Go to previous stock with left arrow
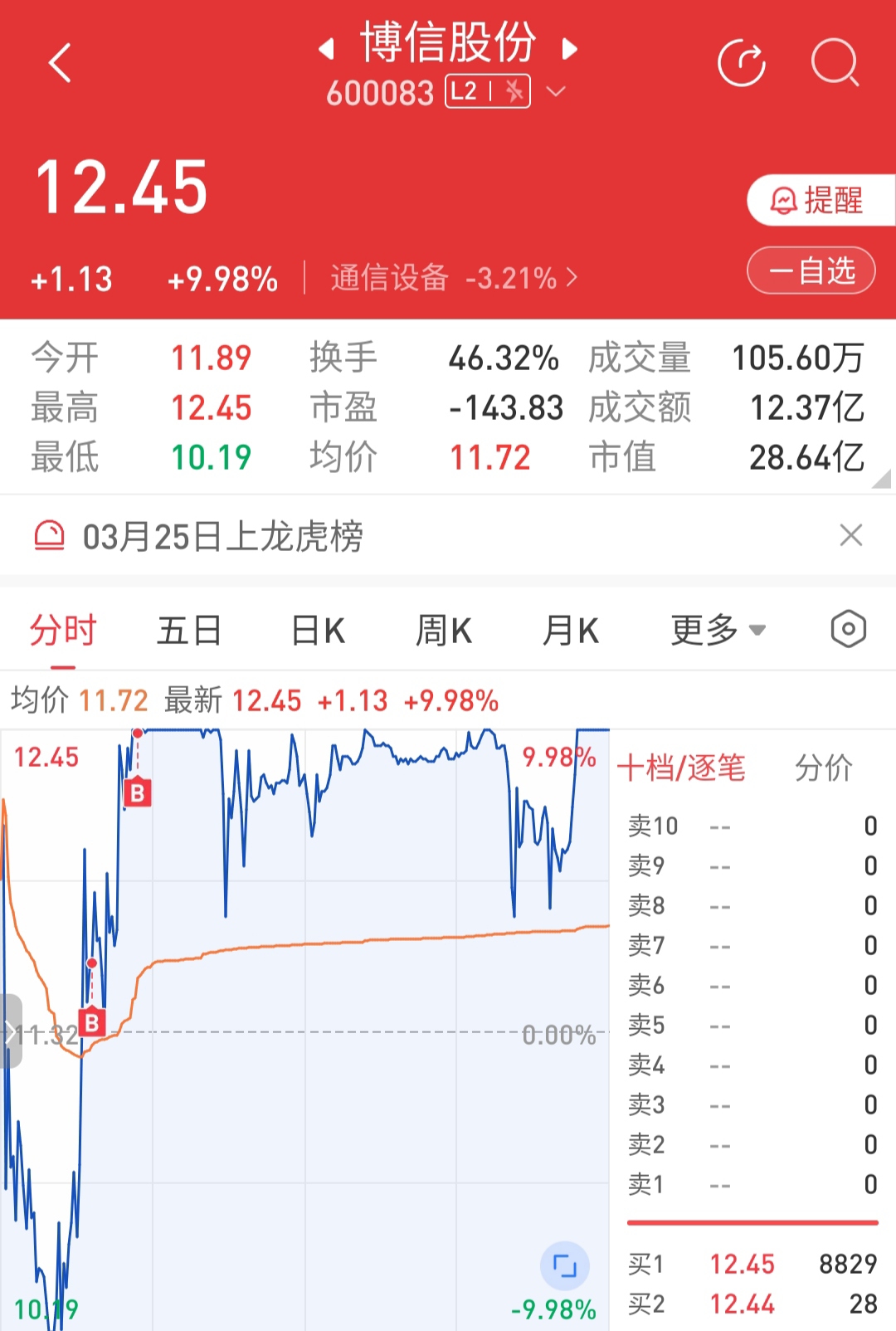Image resolution: width=896 pixels, height=1331 pixels. (327, 47)
